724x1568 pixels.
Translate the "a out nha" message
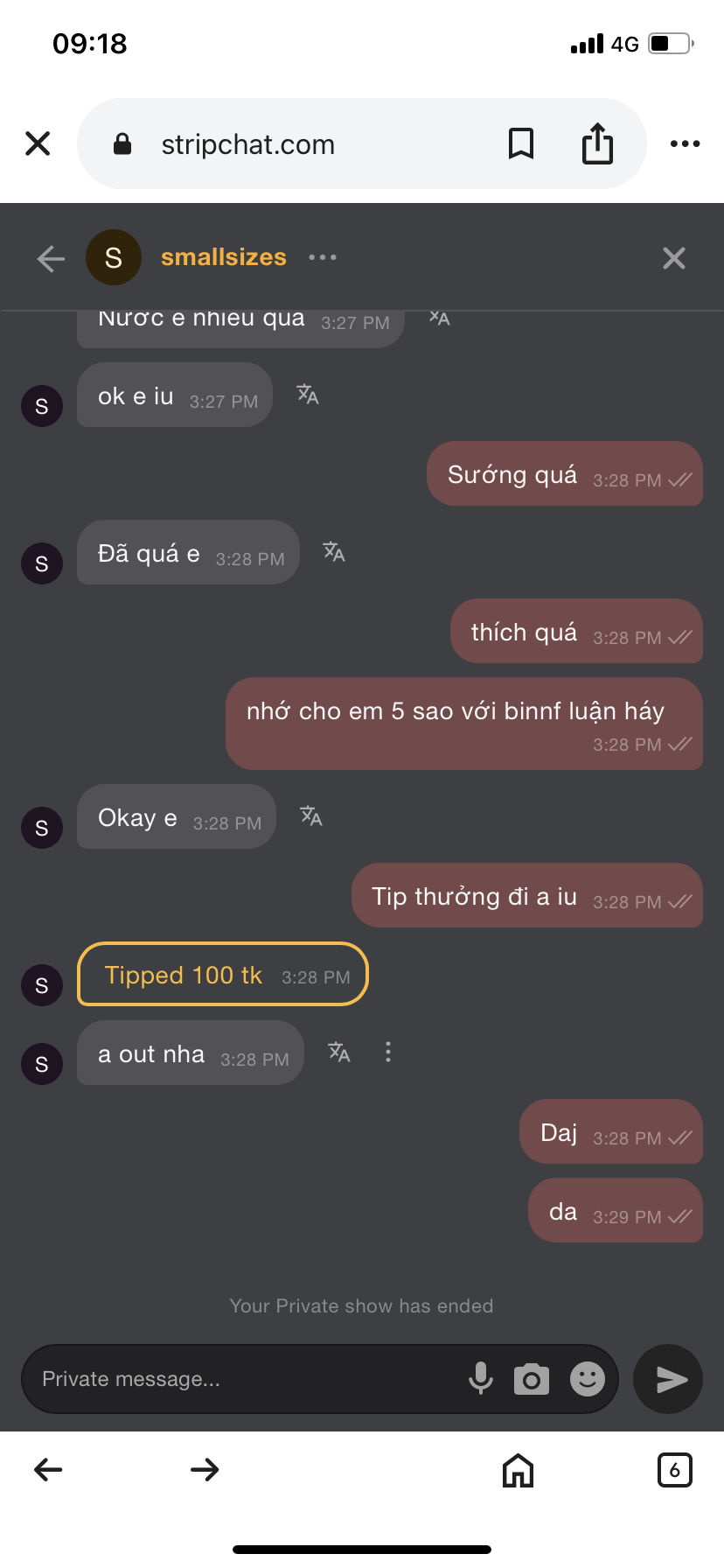pyautogui.click(x=339, y=1053)
